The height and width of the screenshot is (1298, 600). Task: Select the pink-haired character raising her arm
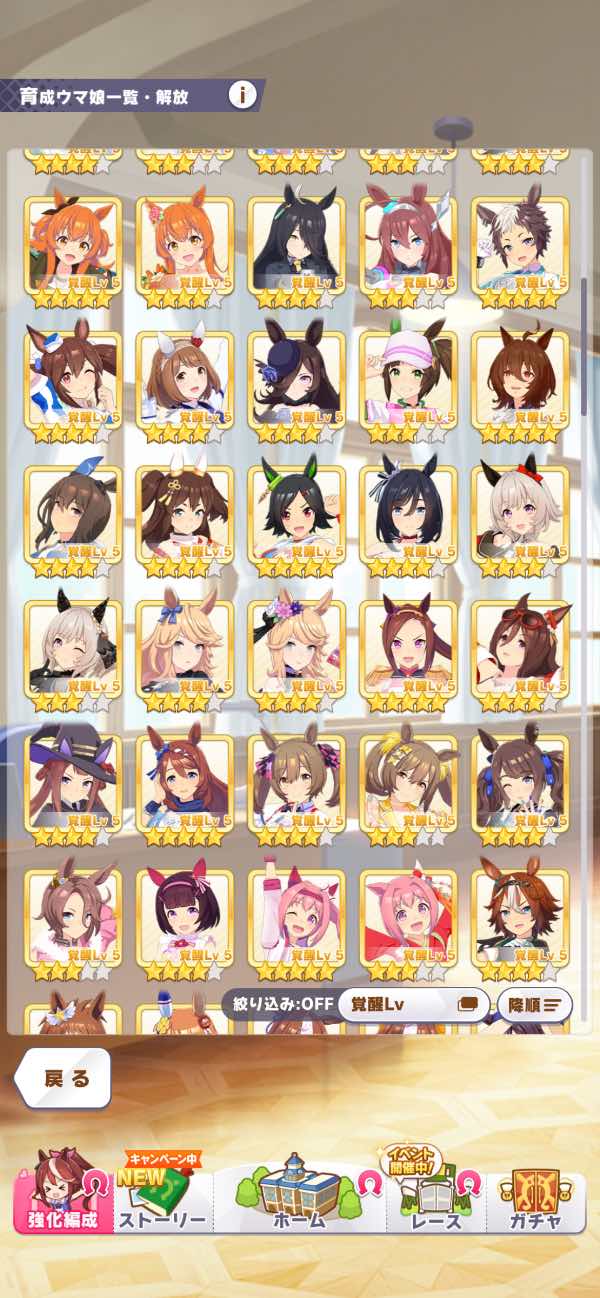(296, 917)
